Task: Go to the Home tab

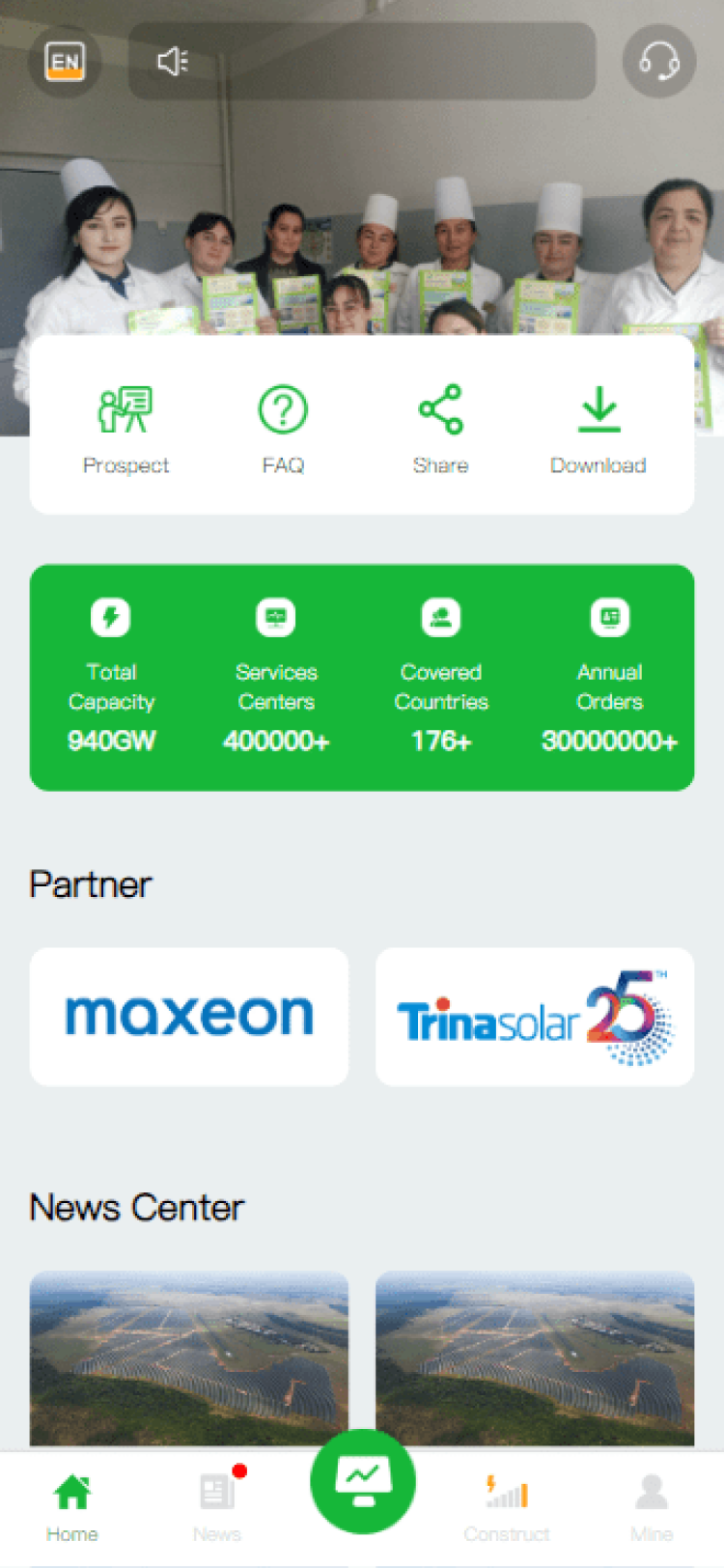Action: point(72,1507)
